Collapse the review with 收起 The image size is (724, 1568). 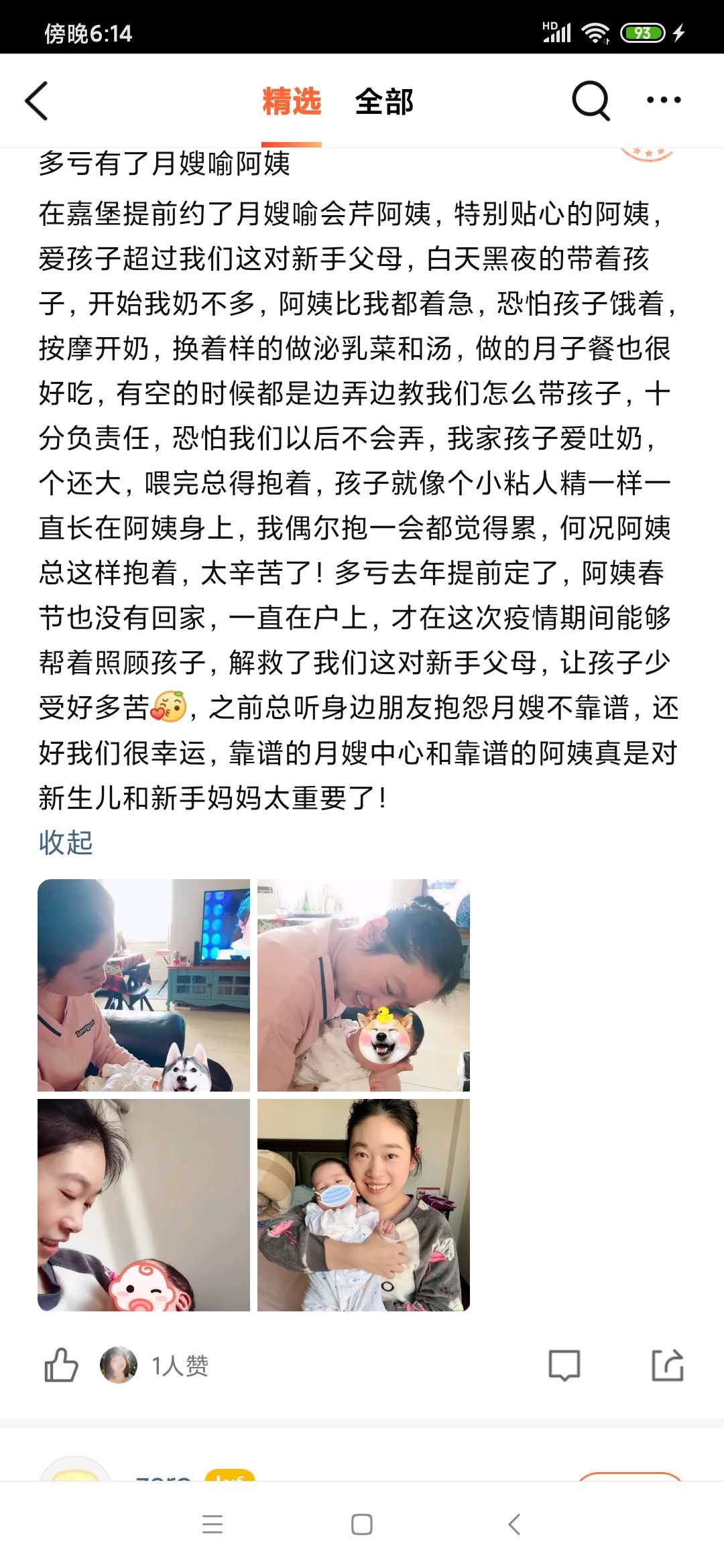click(66, 842)
